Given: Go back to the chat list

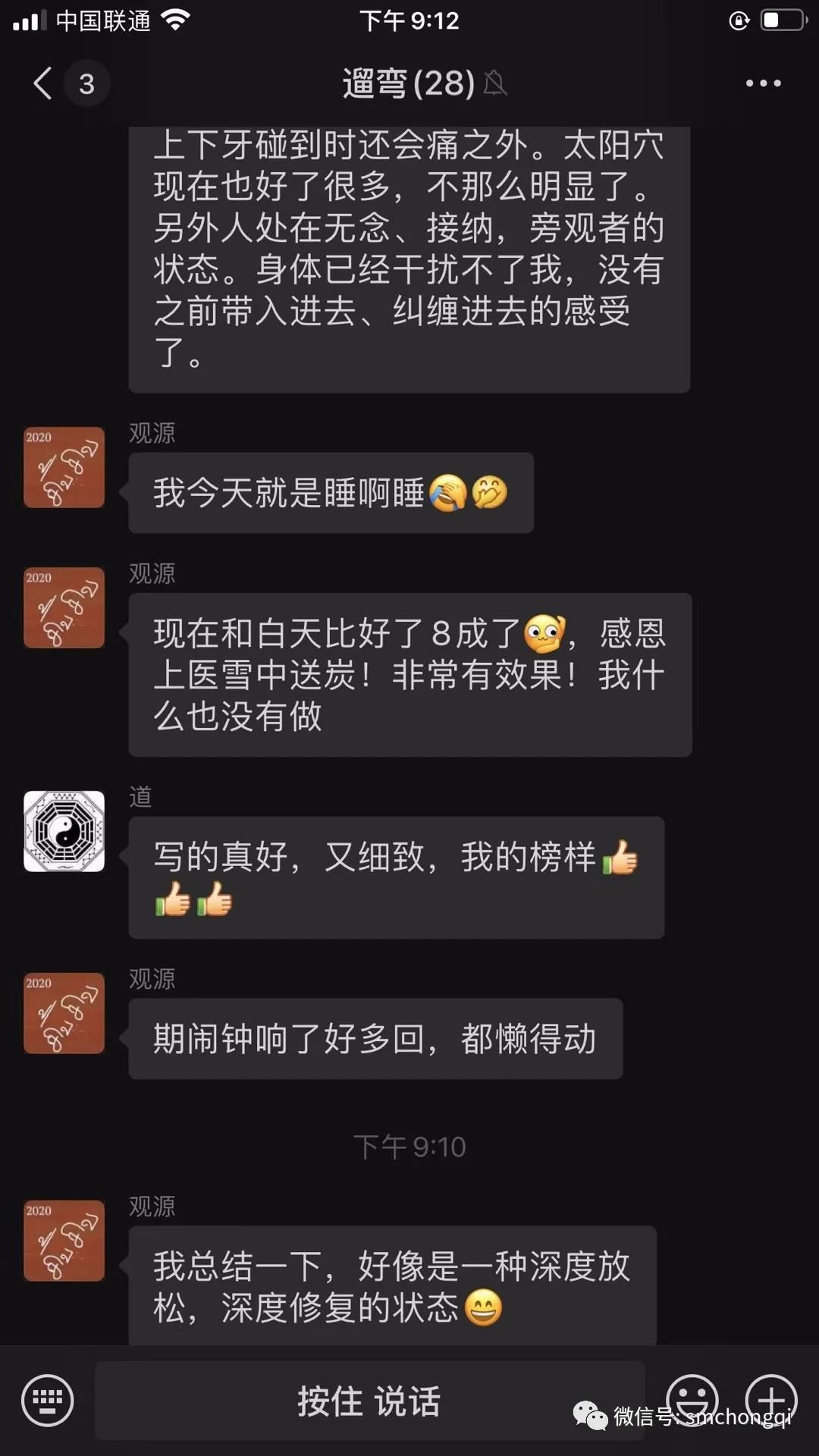Looking at the screenshot, I should click(44, 83).
